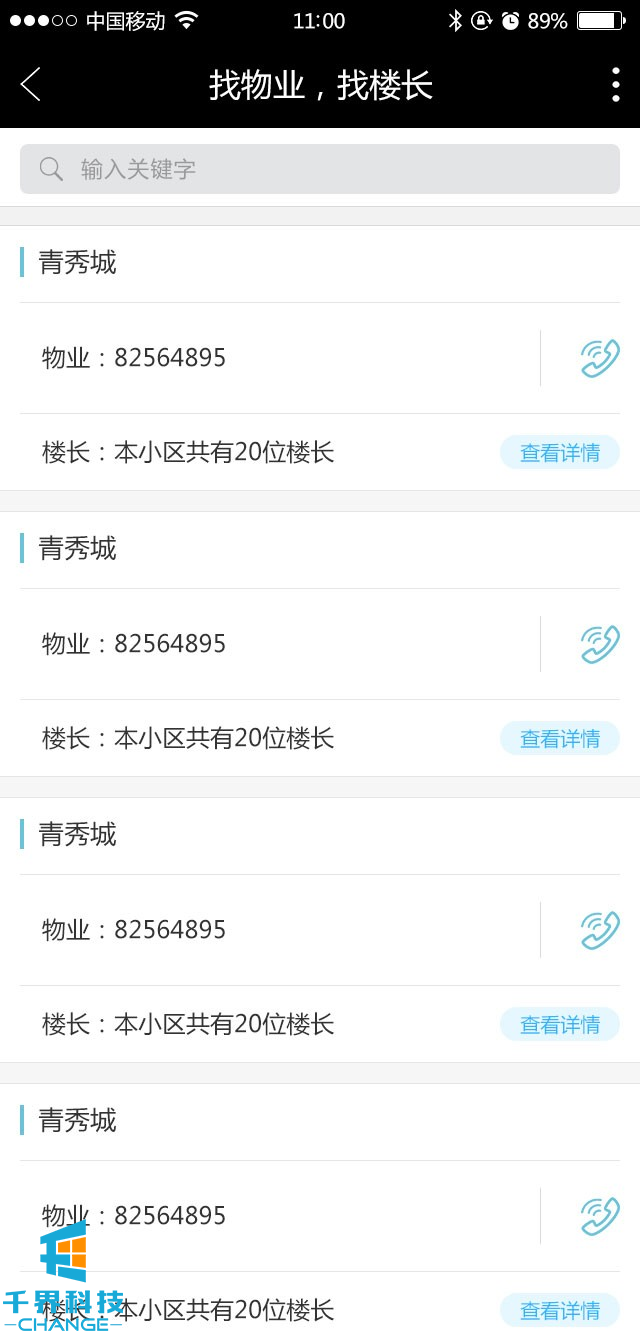Screen dimensions: 640x1335
Task: Focus the 输入关键字 search field
Action: [x=320, y=169]
